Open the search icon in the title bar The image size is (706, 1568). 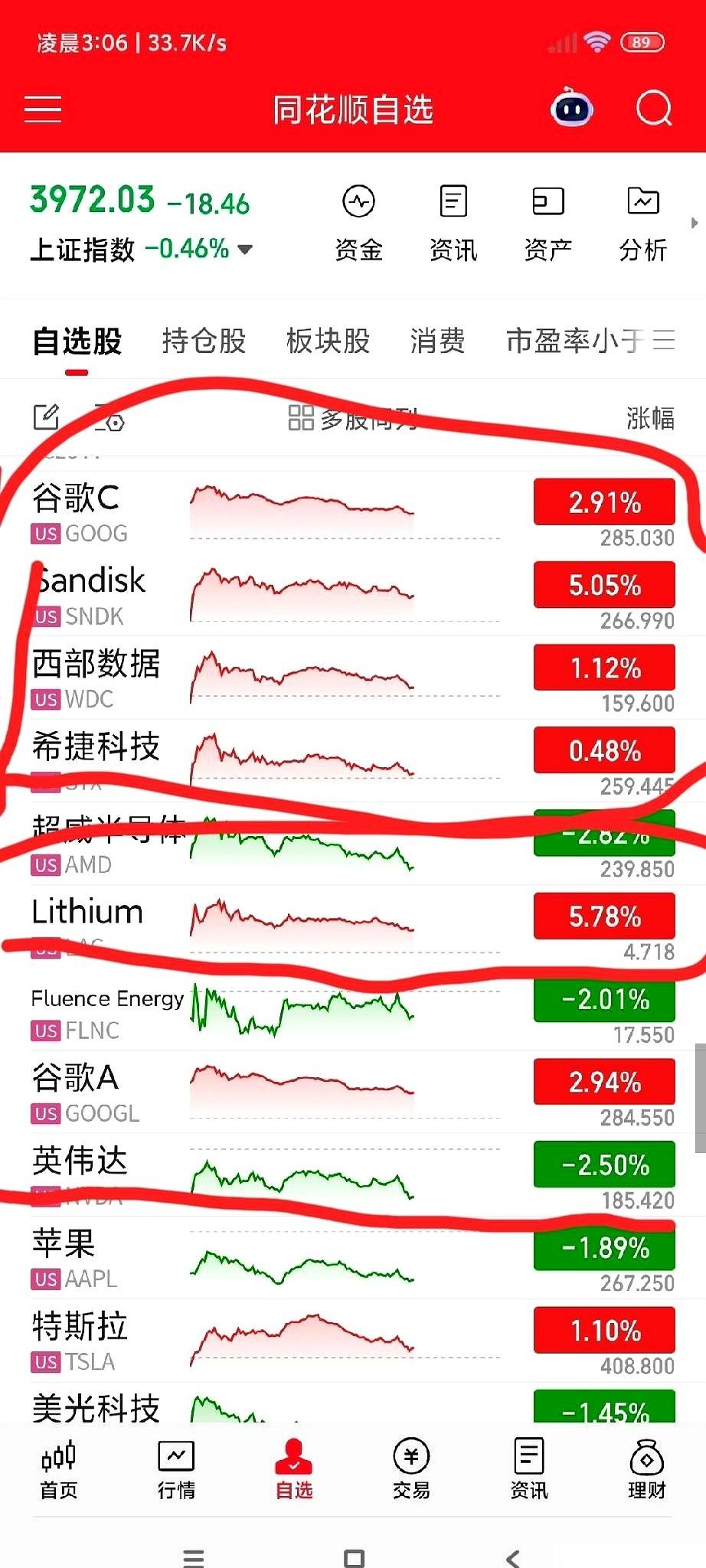pyautogui.click(x=653, y=109)
